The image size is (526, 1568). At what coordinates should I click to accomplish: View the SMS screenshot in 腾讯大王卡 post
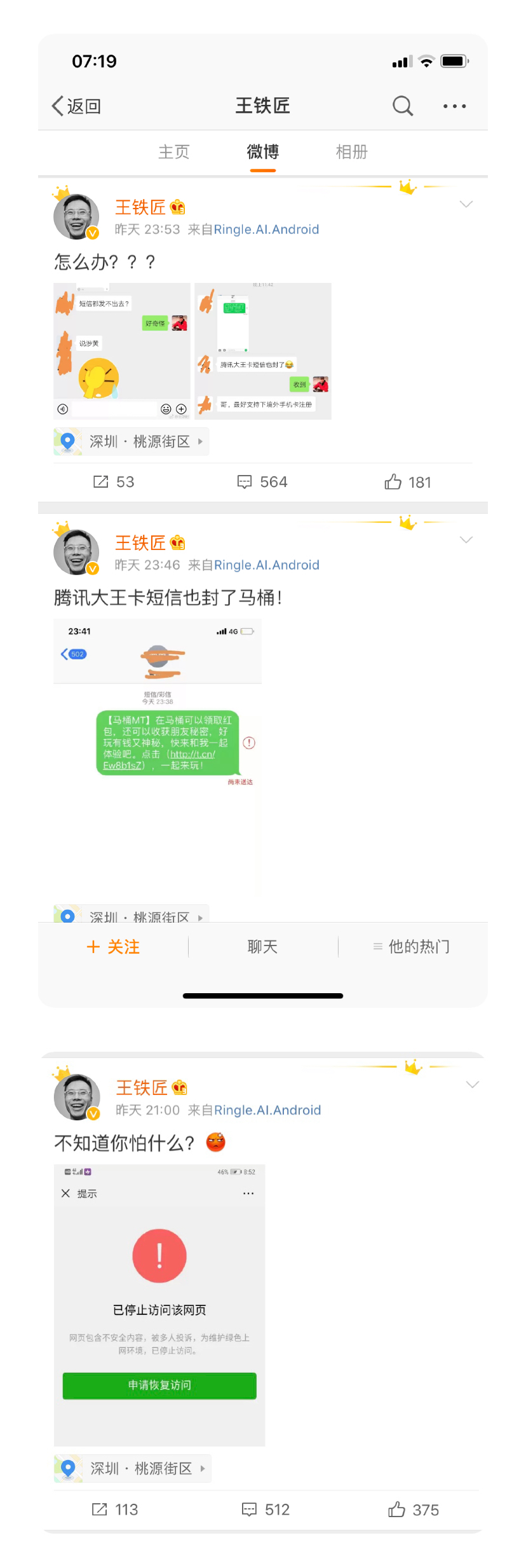(158, 757)
